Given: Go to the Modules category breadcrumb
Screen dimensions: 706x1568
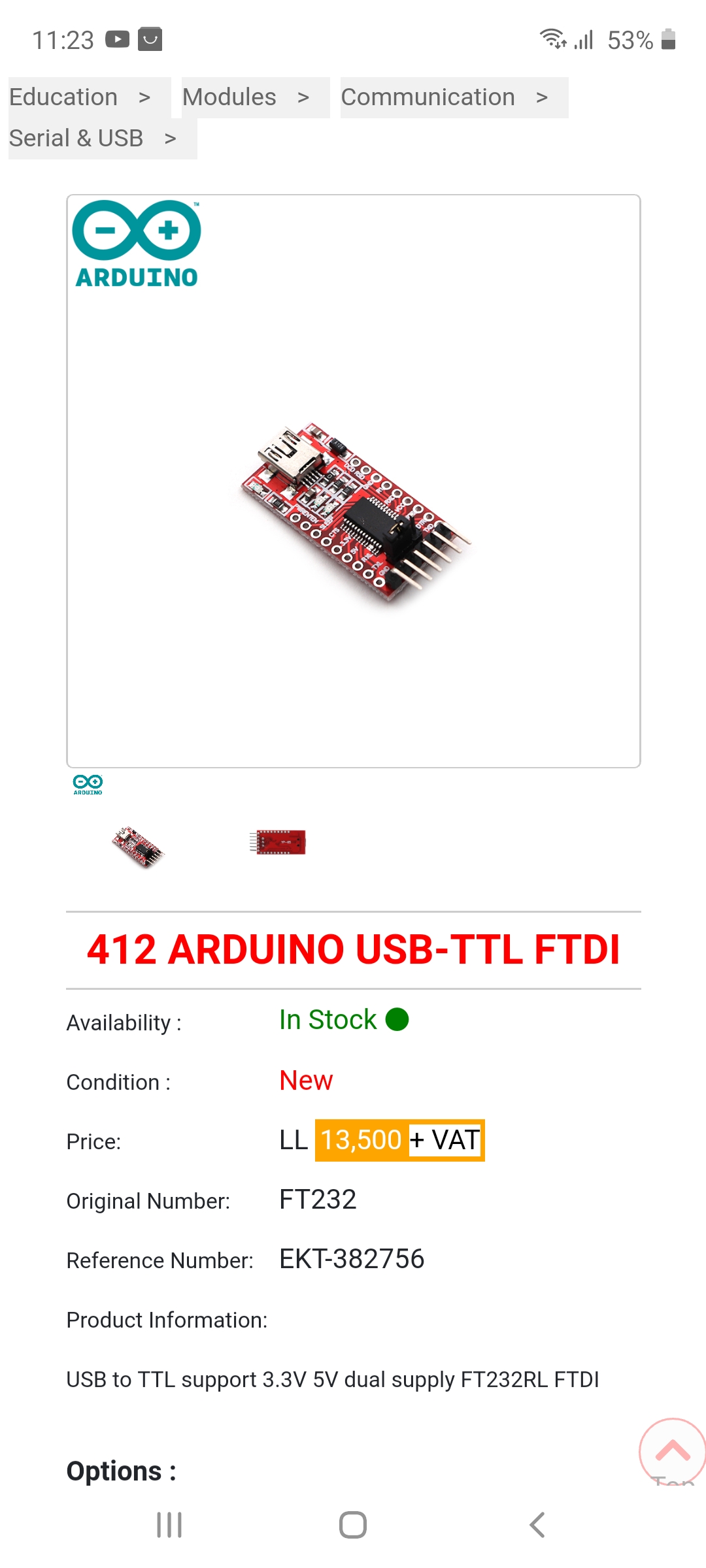Looking at the screenshot, I should (x=229, y=97).
